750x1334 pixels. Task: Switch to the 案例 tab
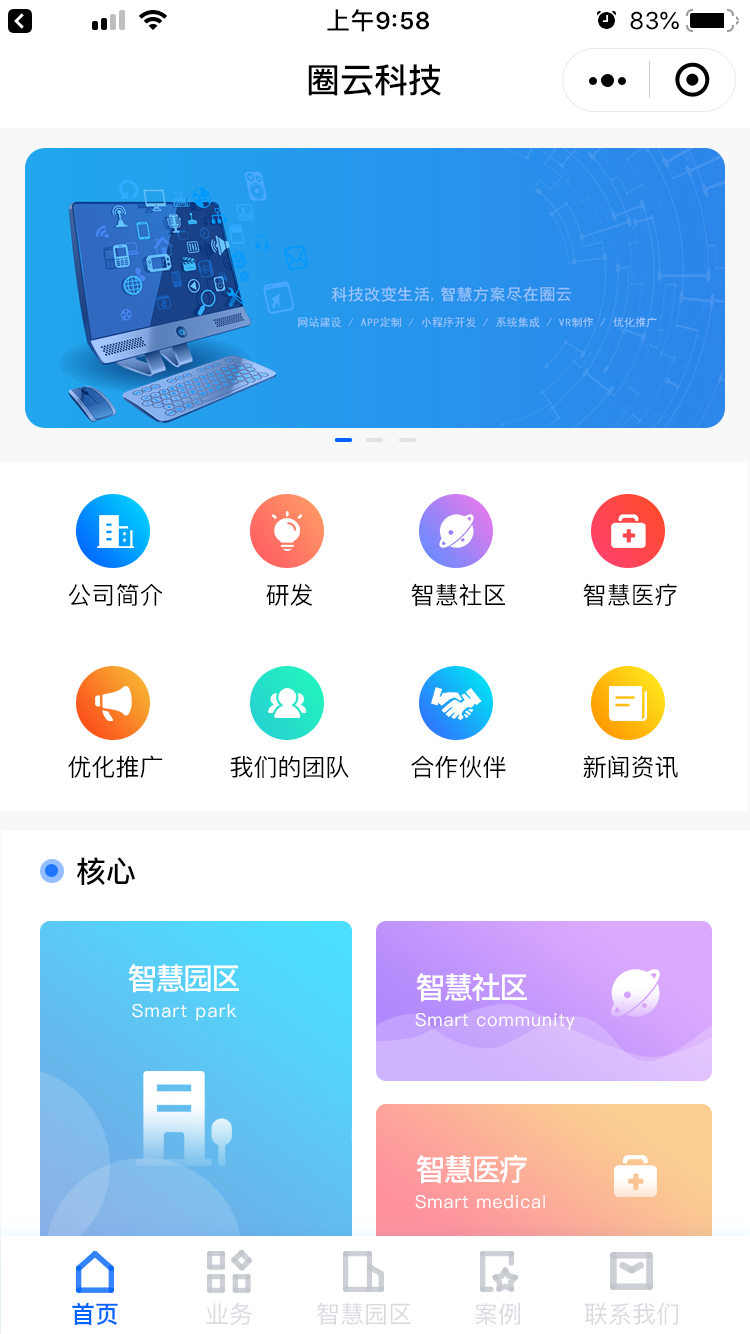pos(498,1288)
